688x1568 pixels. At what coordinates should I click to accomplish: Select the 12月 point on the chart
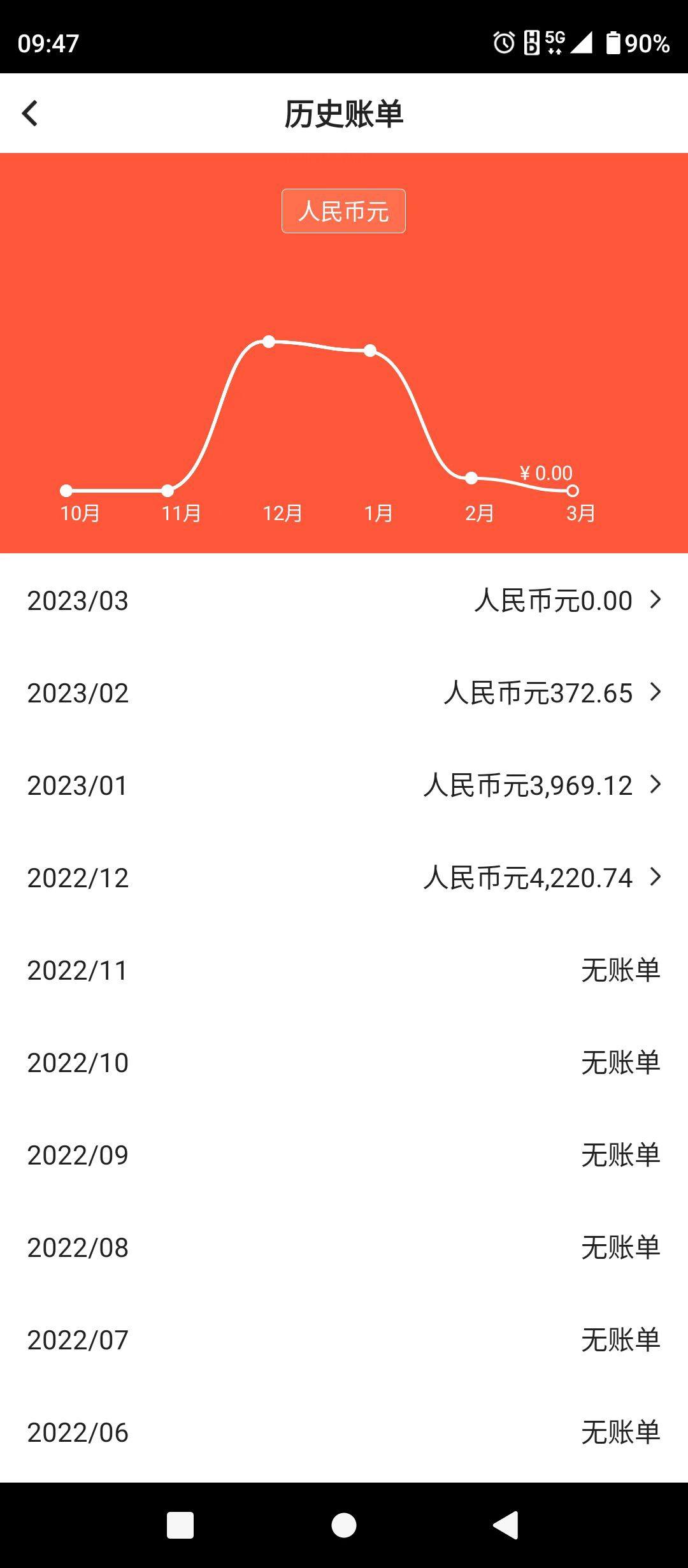(269, 342)
